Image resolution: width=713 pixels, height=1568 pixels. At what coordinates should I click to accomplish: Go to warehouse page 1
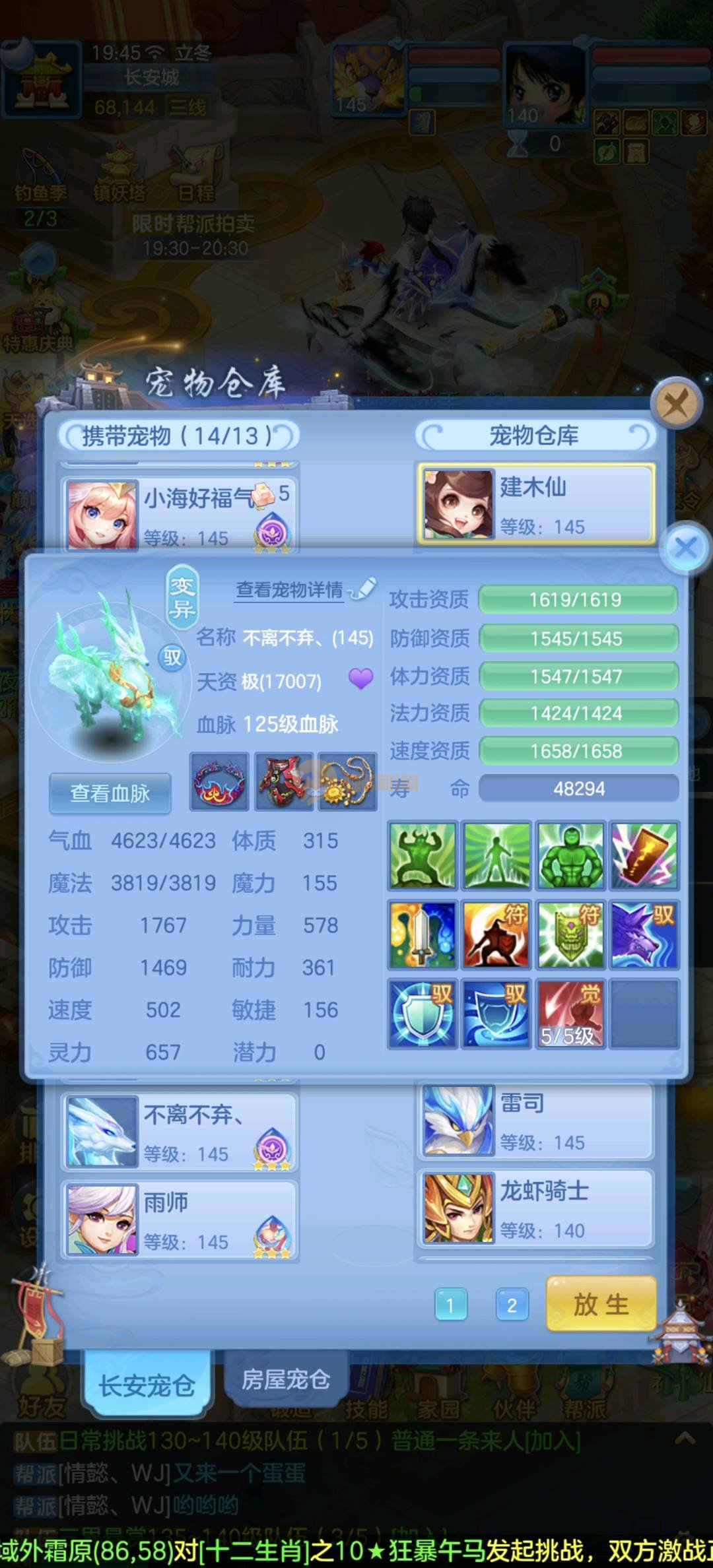click(x=451, y=1305)
